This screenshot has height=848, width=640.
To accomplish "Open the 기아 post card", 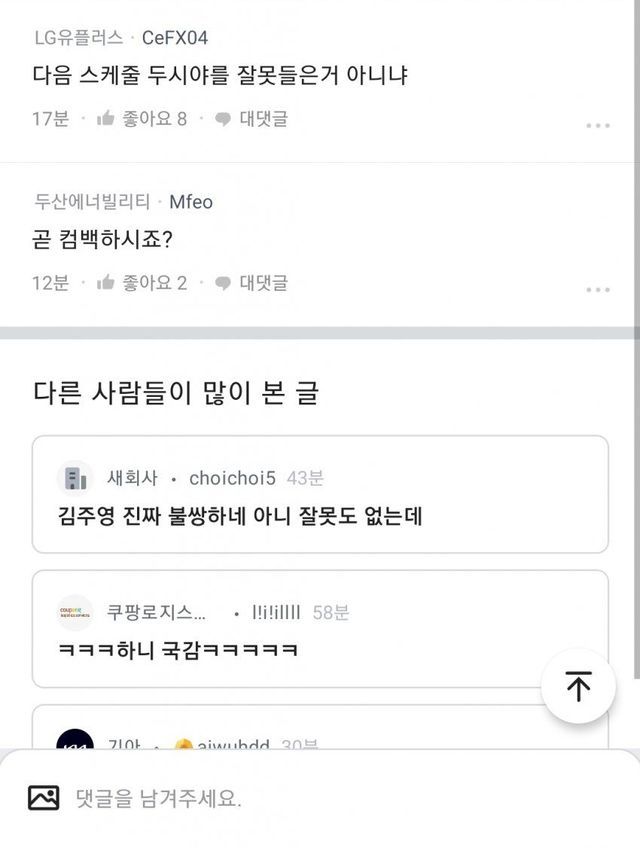I will (320, 727).
